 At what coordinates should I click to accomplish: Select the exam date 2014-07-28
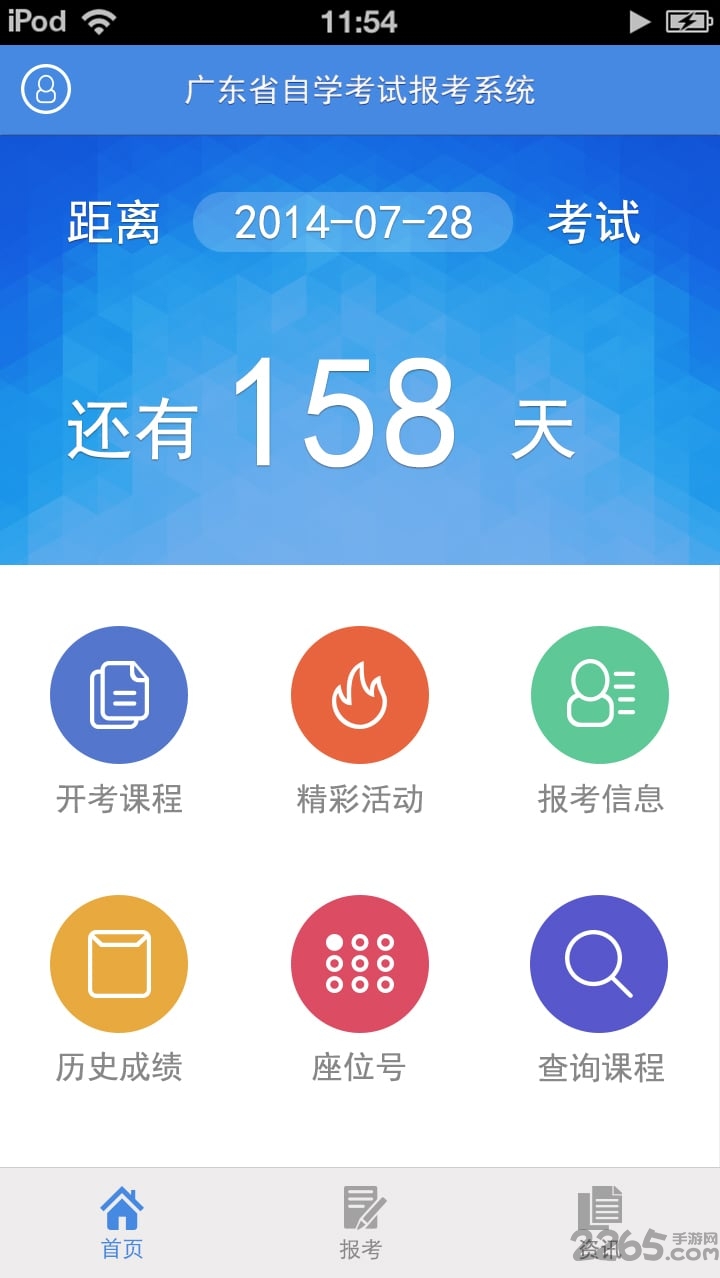(353, 222)
